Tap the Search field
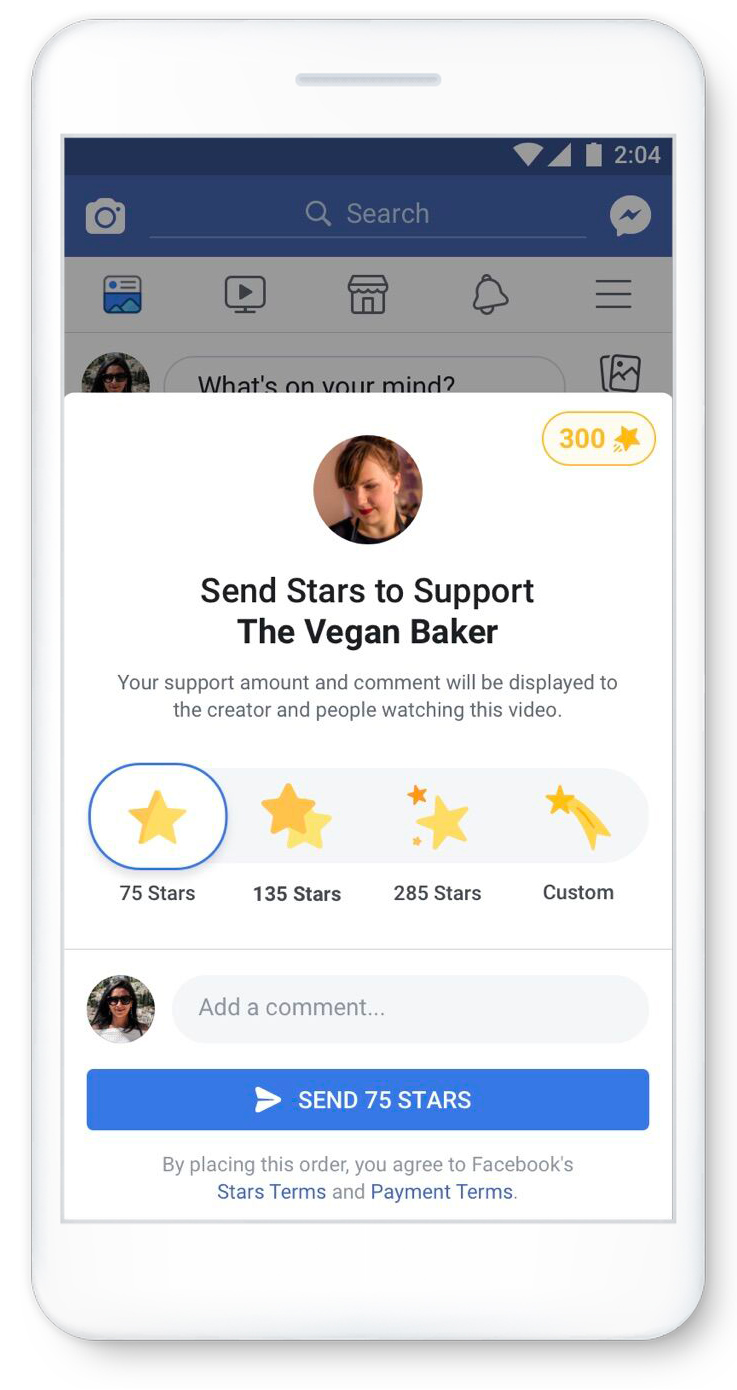This screenshot has height=1390, width=737. 368,214
